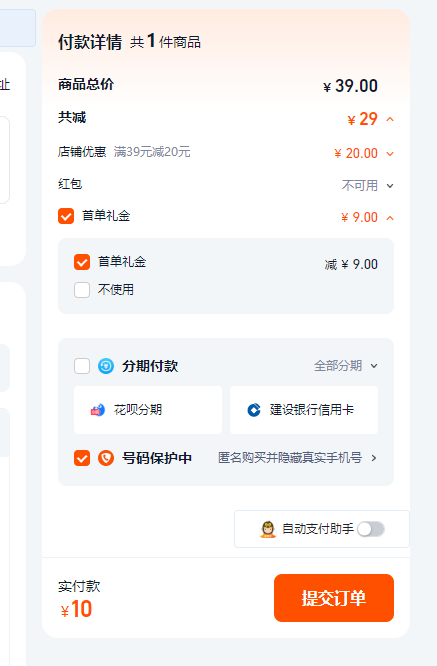Image resolution: width=437 pixels, height=666 pixels.
Task: Choose 花呗分期 installment option
Action: point(148,410)
